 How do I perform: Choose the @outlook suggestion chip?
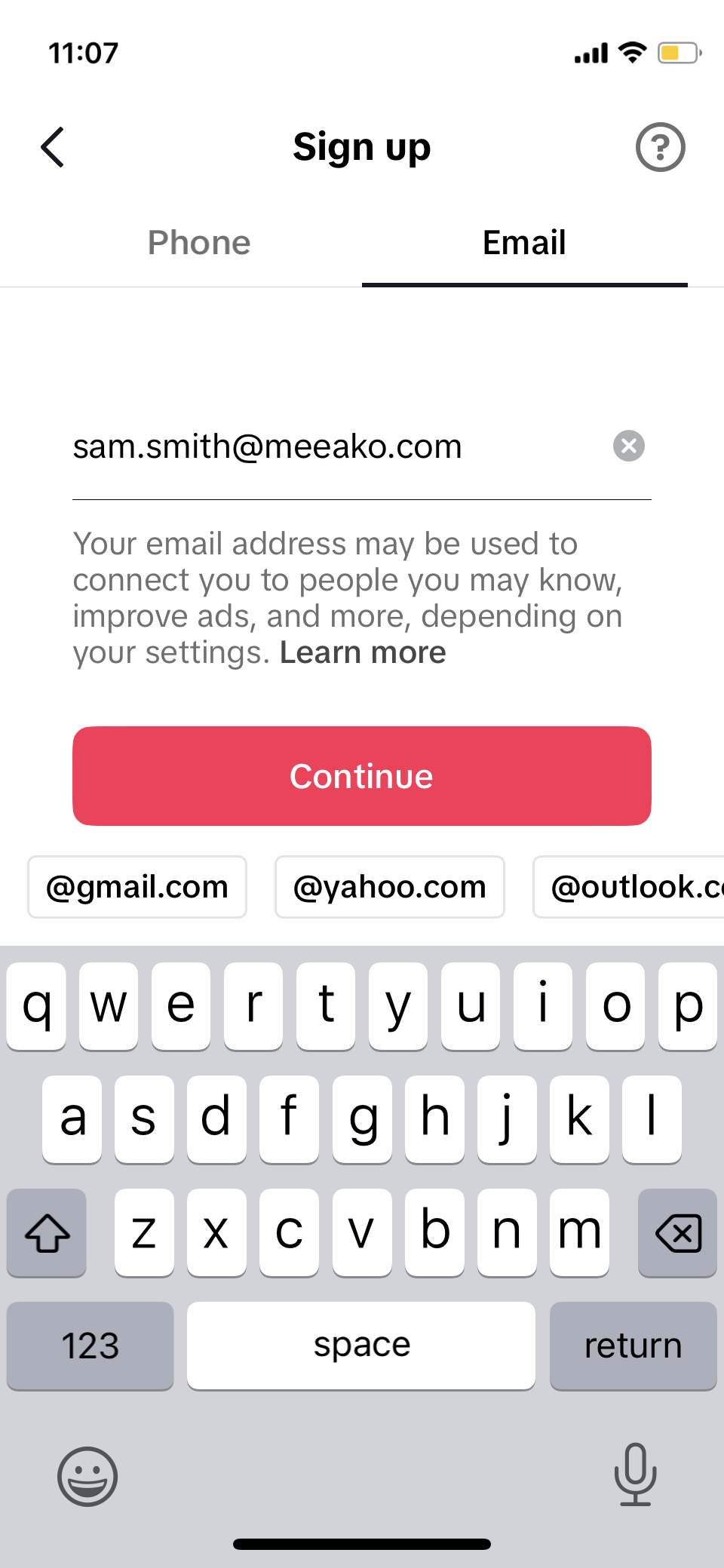click(x=628, y=887)
